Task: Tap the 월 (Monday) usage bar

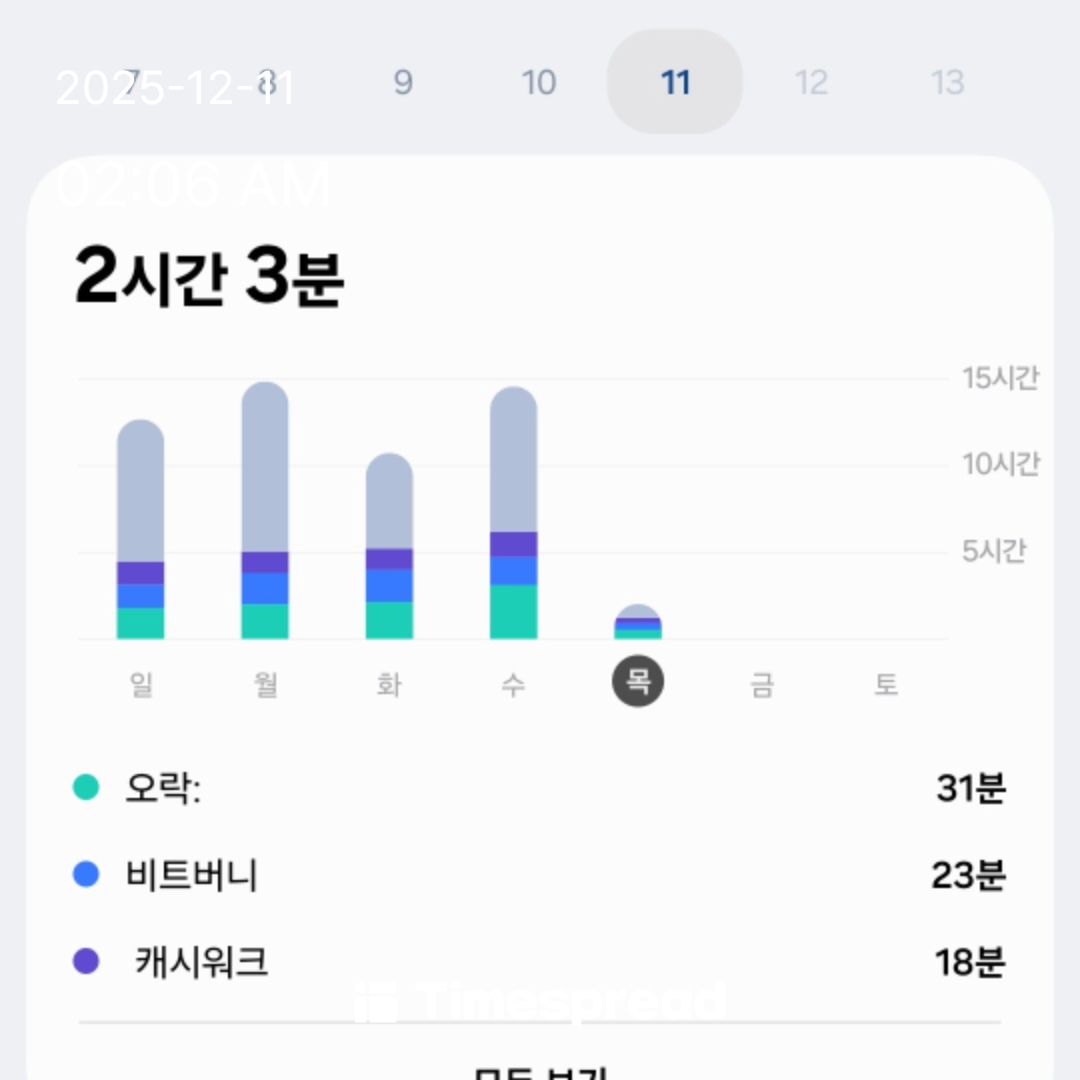Action: click(265, 510)
